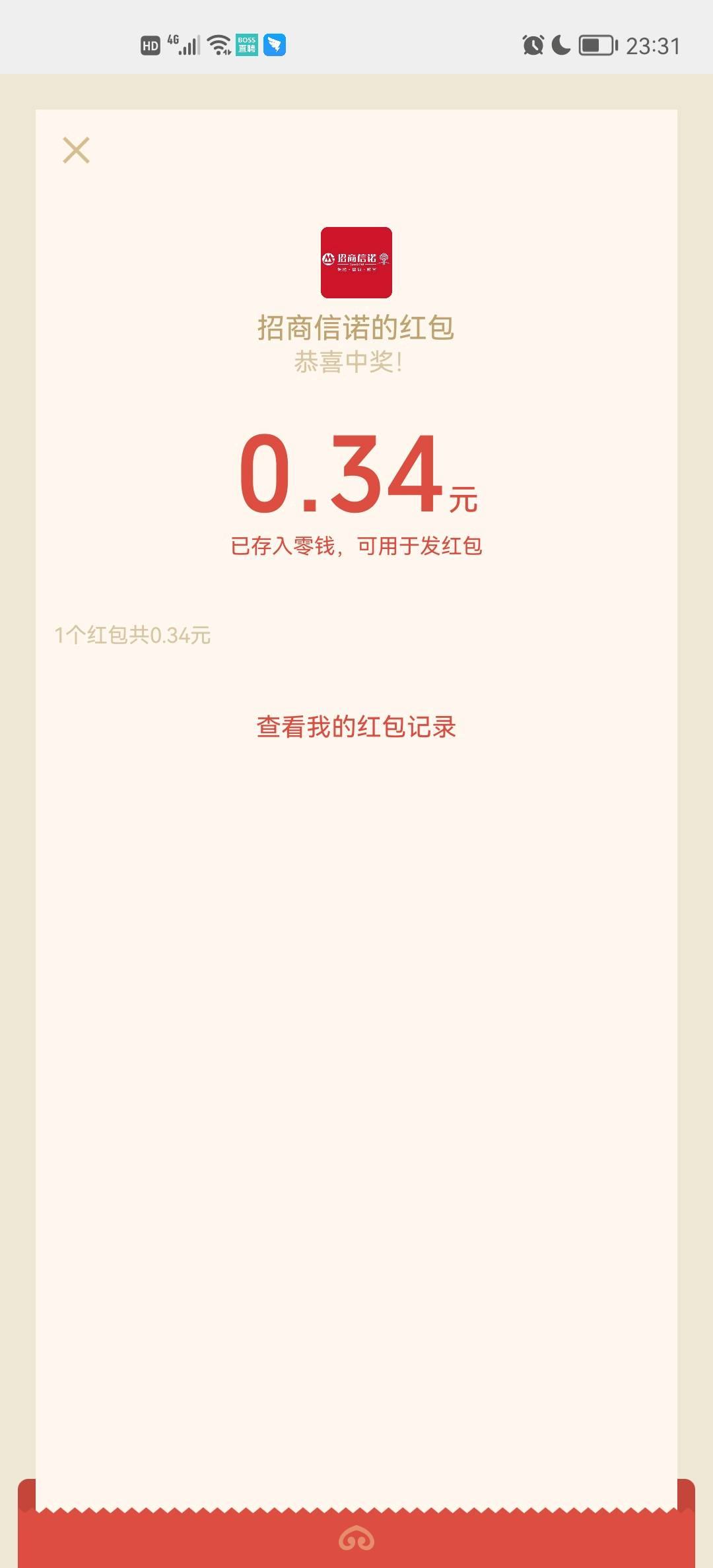Open 查看我的红包记录 link
The height and width of the screenshot is (1568, 713).
pyautogui.click(x=356, y=727)
